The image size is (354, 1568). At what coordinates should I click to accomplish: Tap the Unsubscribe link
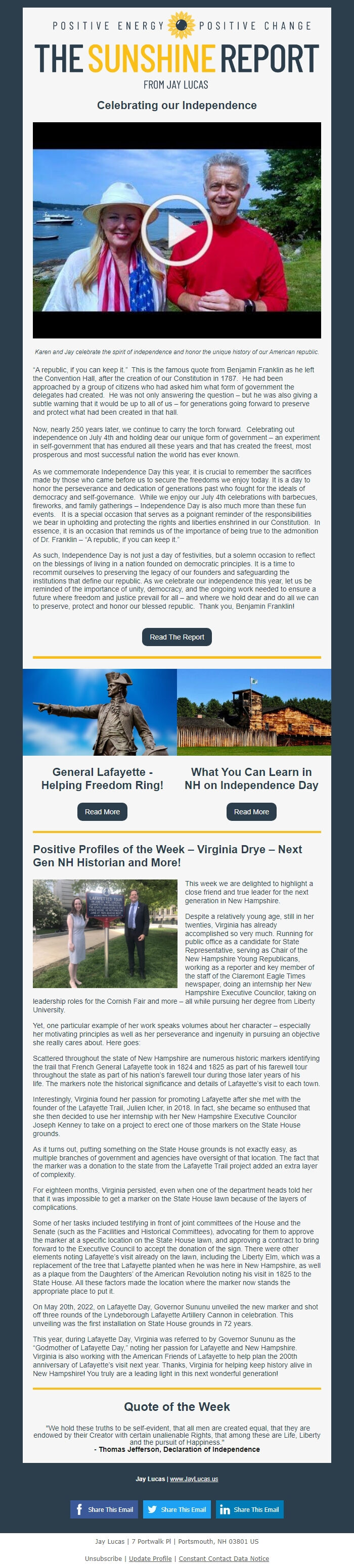coord(103,1558)
